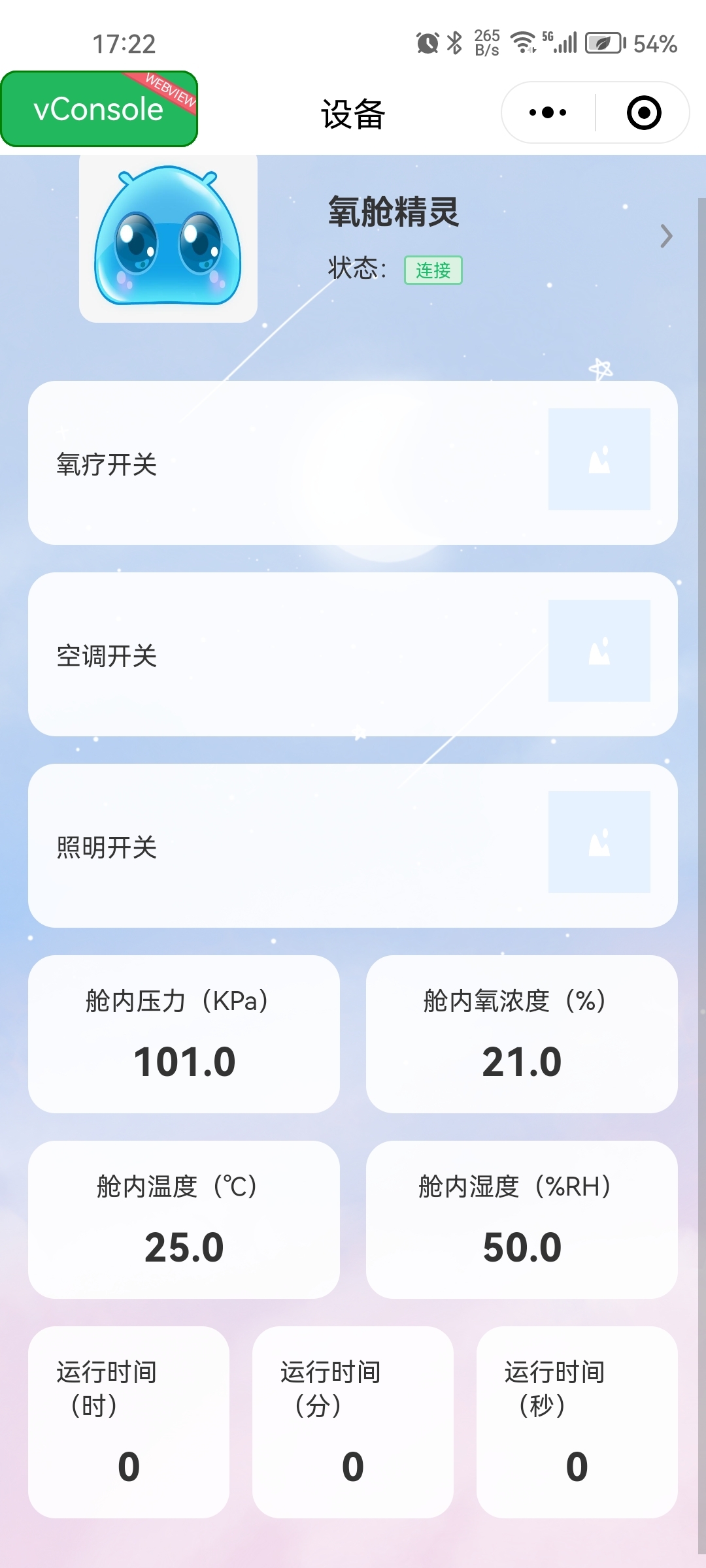This screenshot has width=706, height=1568.
Task: Open the vConsole debug panel
Action: point(98,108)
